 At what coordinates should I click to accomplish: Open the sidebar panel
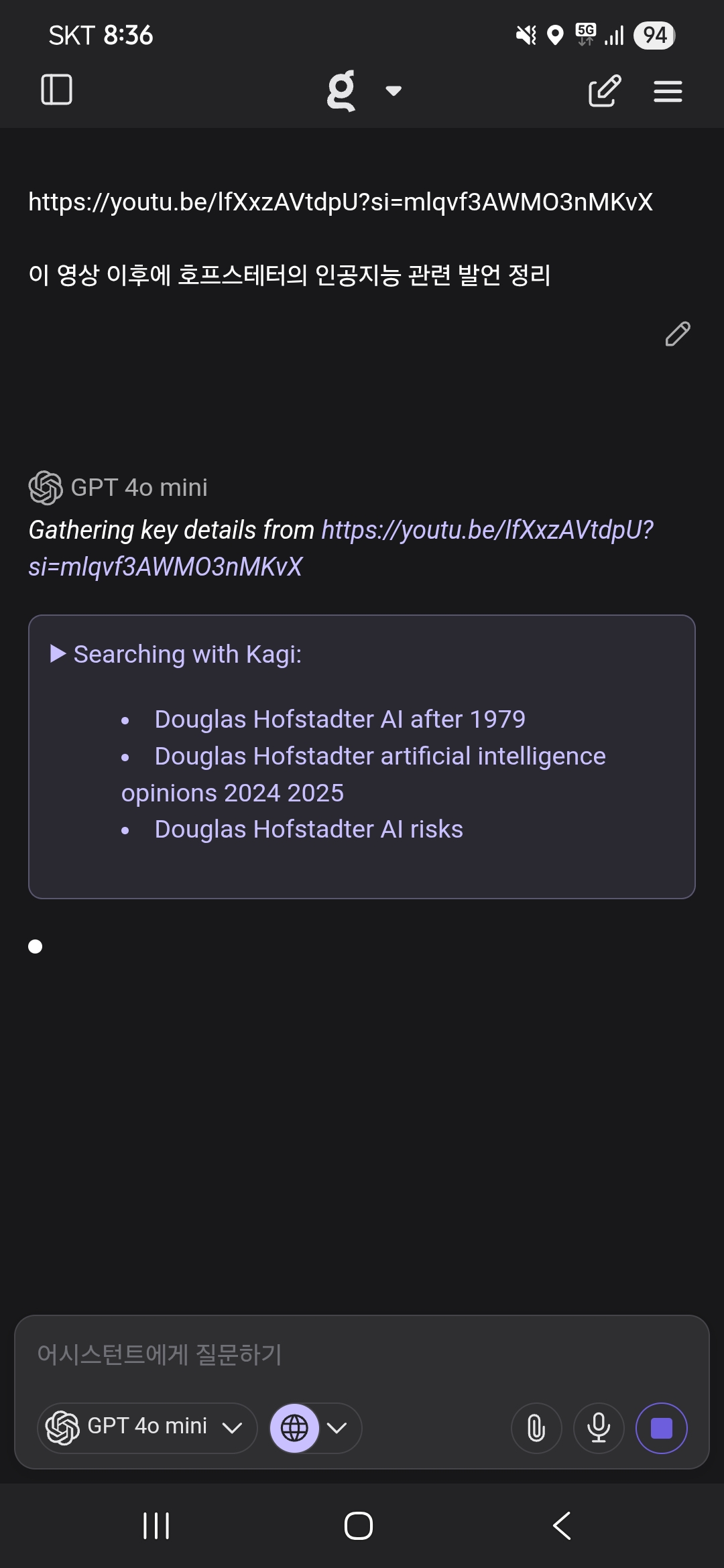(56, 90)
